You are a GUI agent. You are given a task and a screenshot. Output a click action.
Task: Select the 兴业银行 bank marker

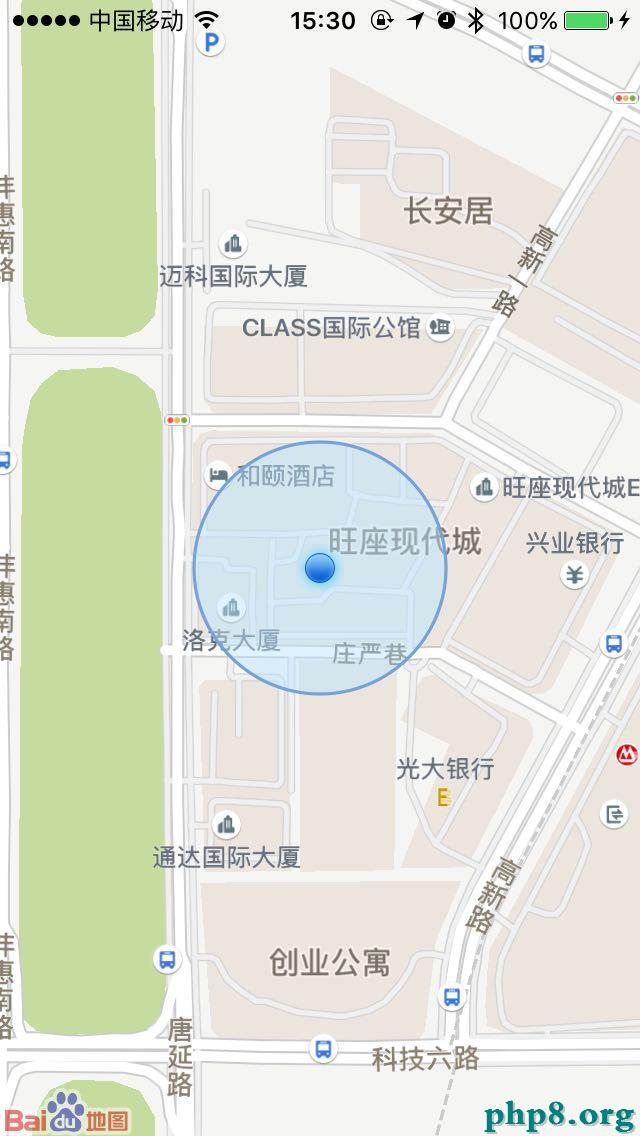tap(575, 575)
